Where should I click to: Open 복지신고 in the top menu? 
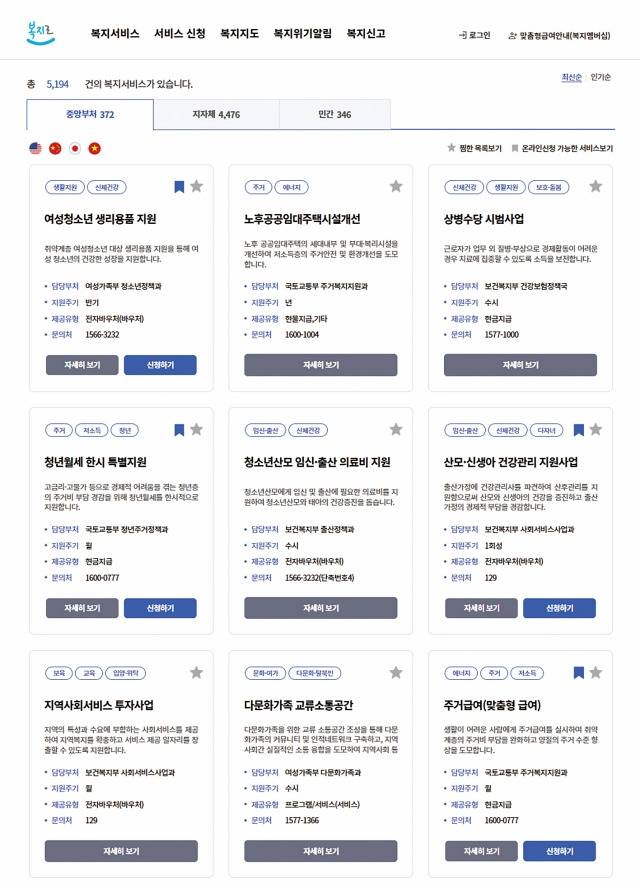366,33
